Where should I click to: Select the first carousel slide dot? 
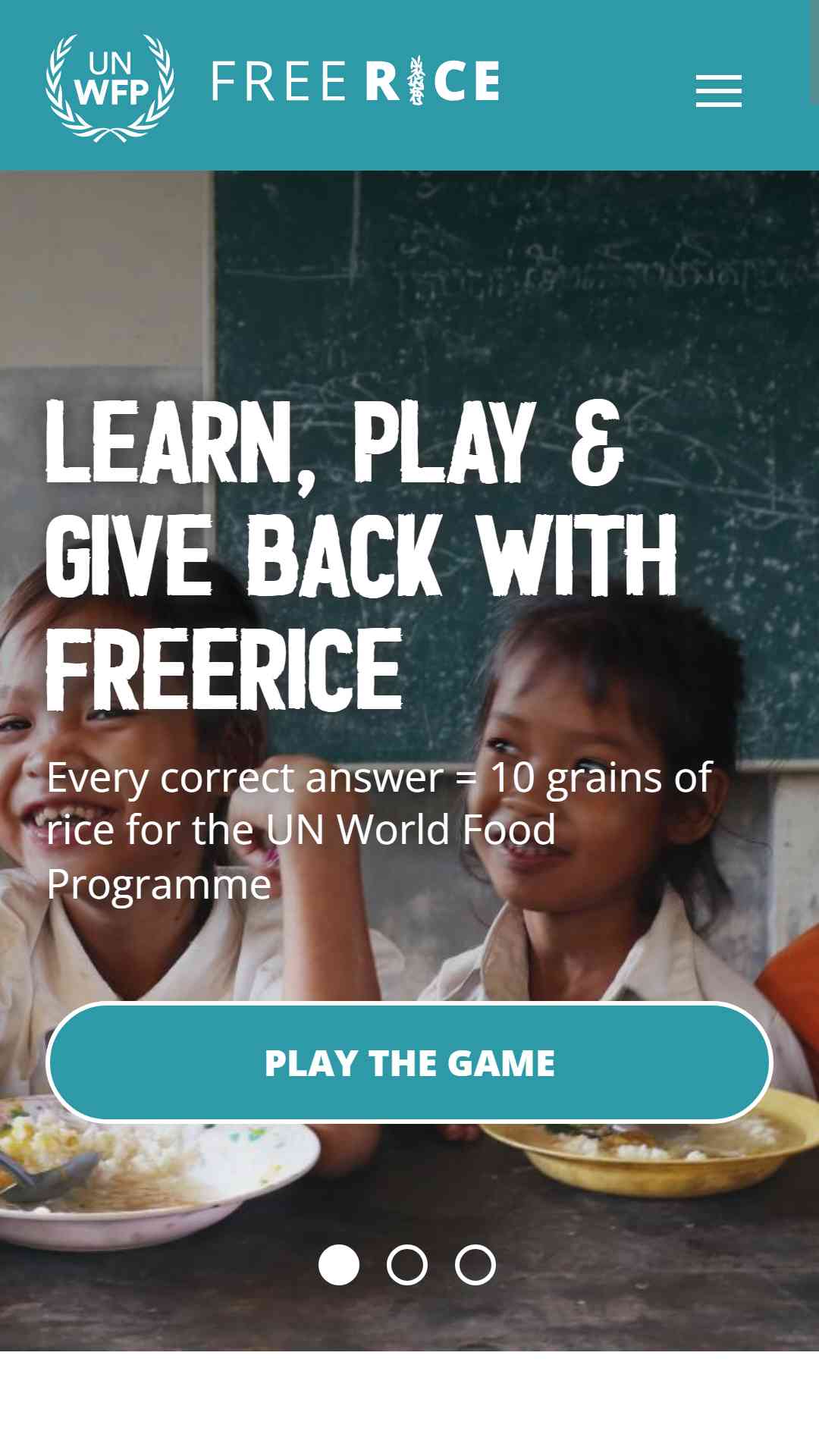point(339,1265)
